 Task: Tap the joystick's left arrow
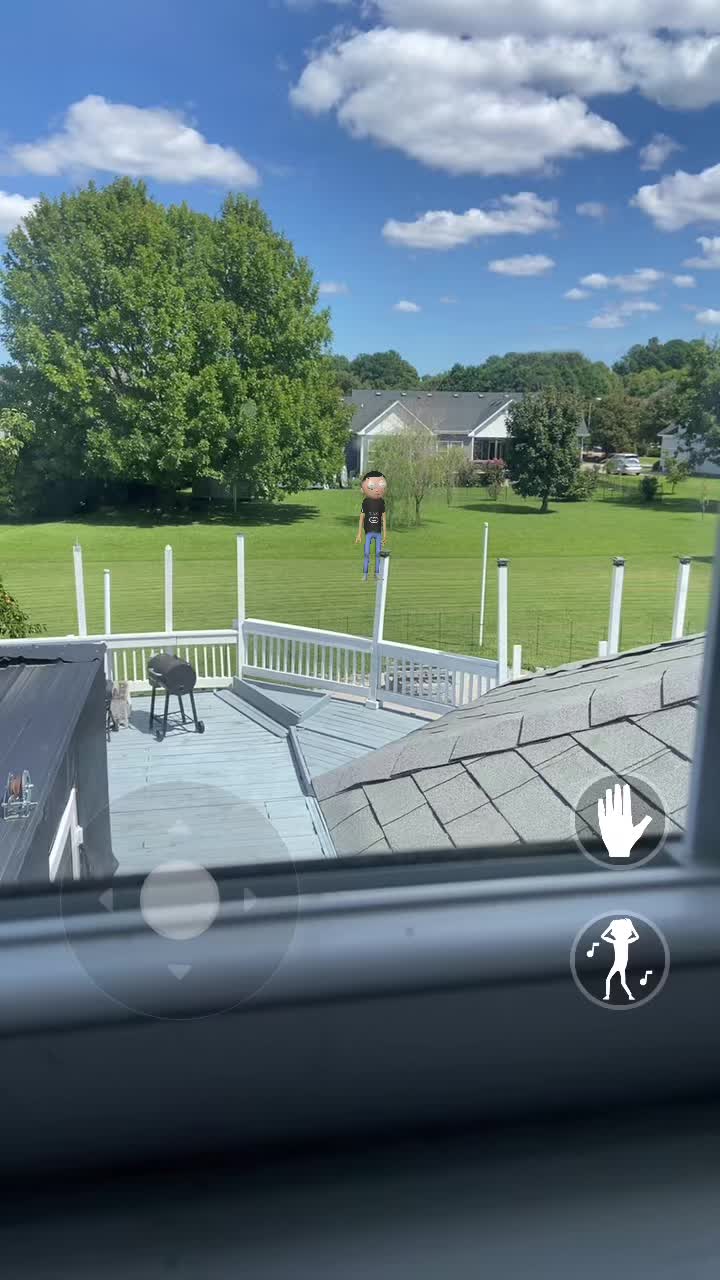tap(107, 900)
